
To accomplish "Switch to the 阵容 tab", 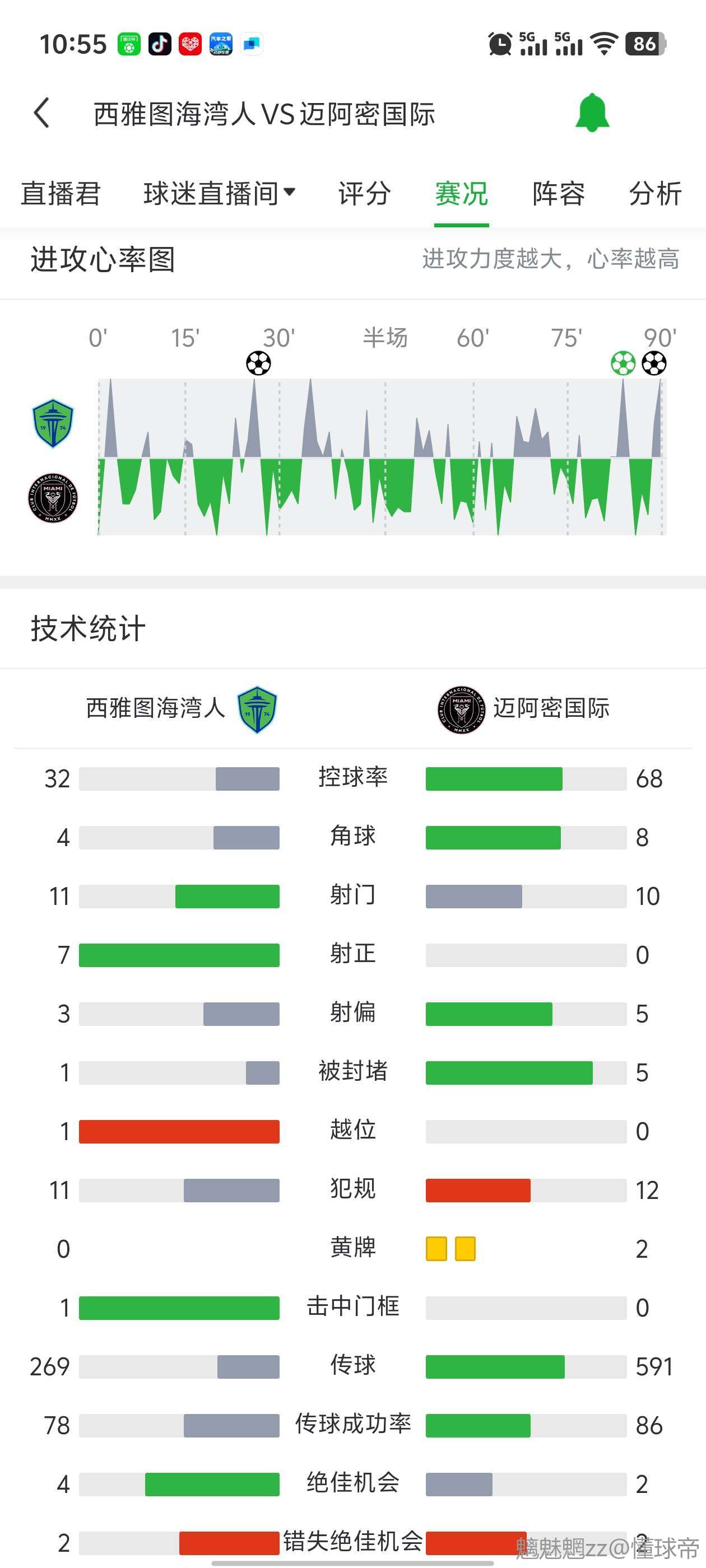I will coord(558,194).
